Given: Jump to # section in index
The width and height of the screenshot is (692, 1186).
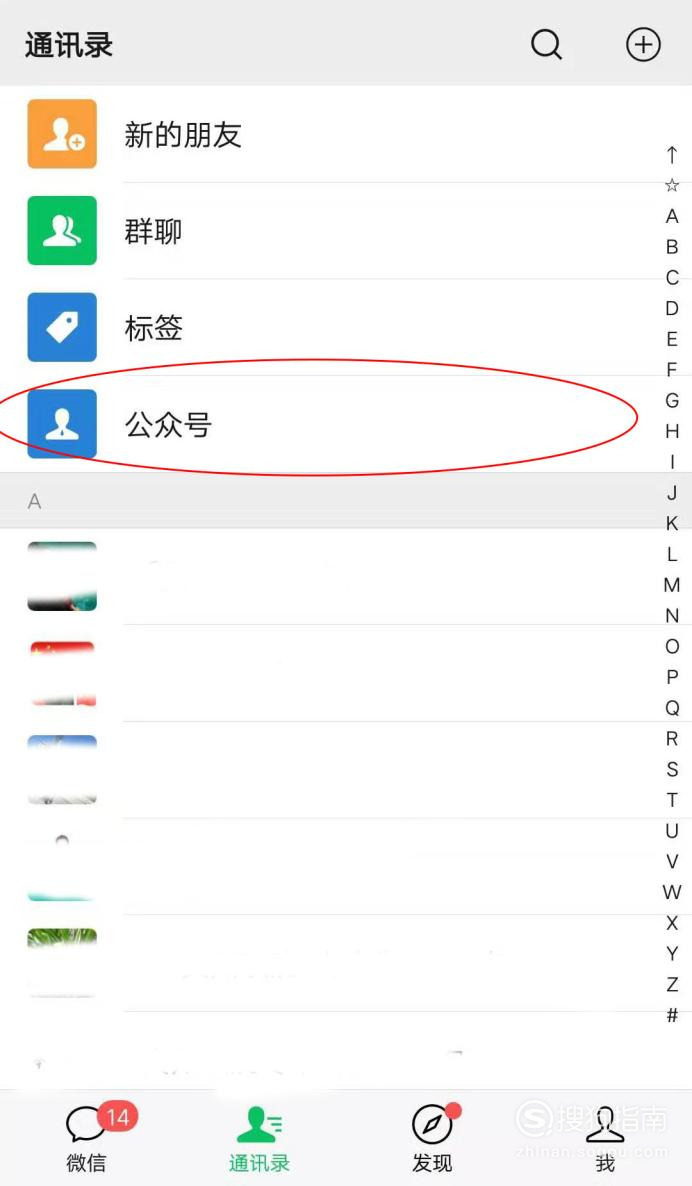Looking at the screenshot, I should pos(672,1015).
